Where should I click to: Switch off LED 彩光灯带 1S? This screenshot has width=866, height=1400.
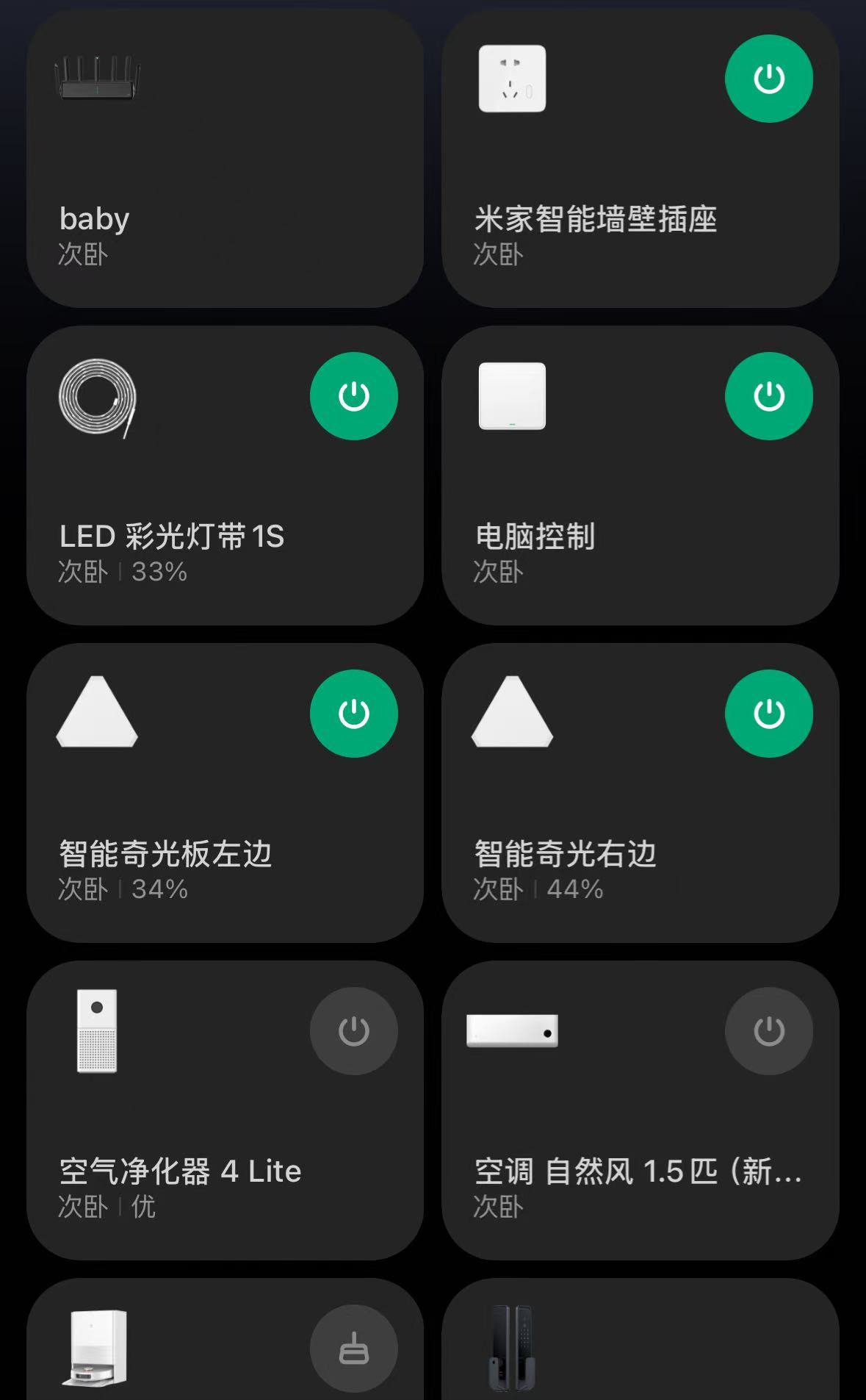[353, 396]
